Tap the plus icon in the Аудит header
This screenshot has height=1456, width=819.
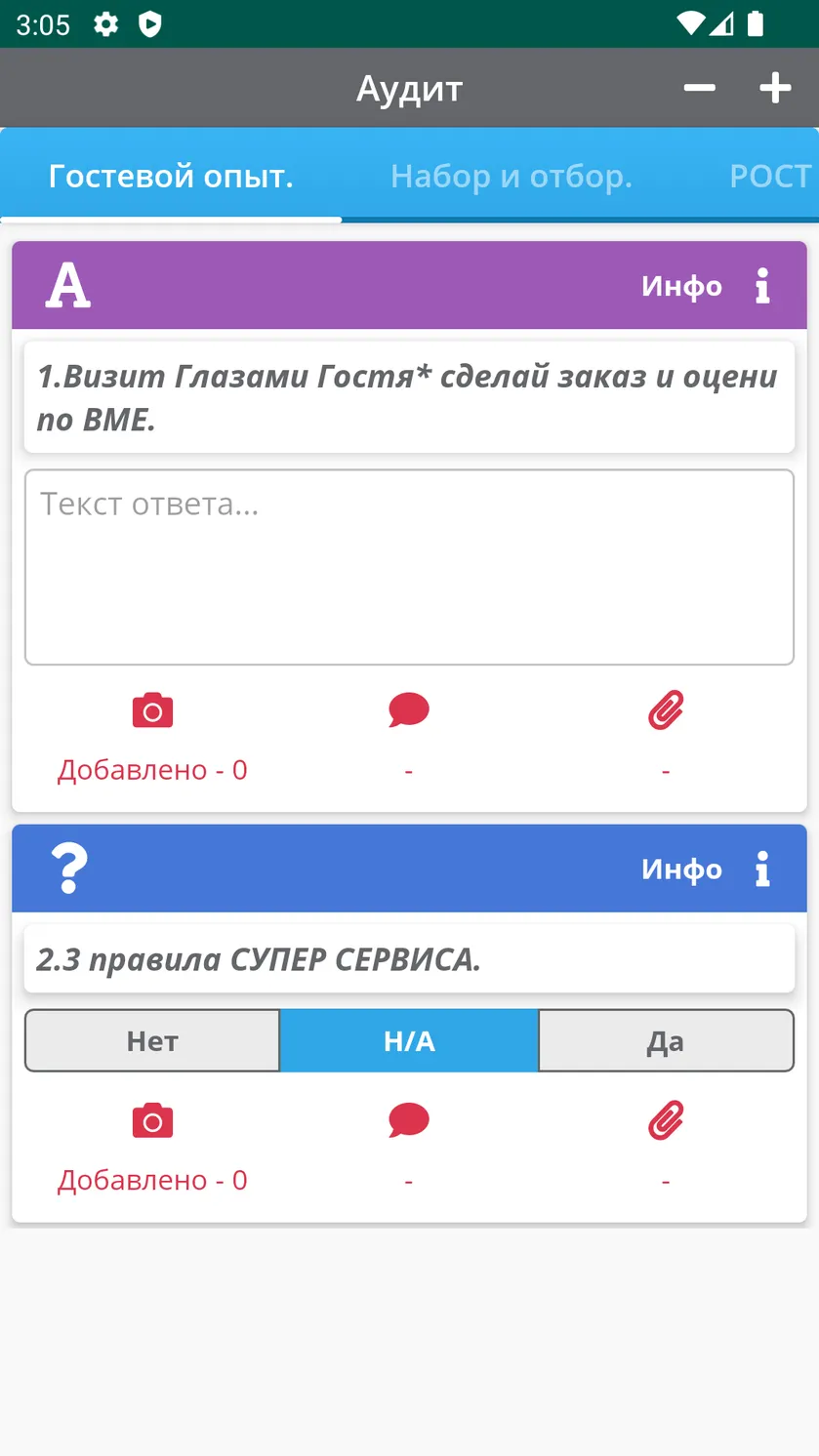(775, 88)
